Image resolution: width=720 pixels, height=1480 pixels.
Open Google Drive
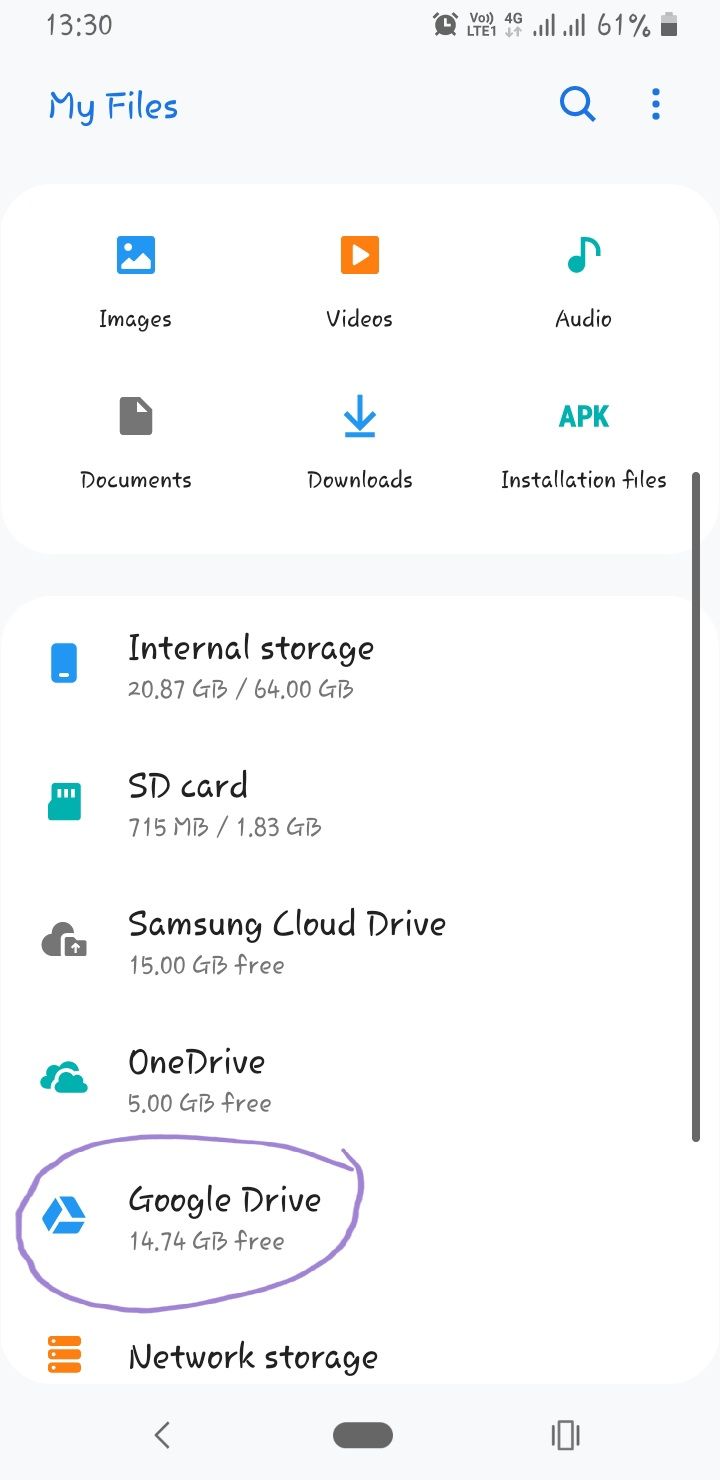tap(224, 1217)
